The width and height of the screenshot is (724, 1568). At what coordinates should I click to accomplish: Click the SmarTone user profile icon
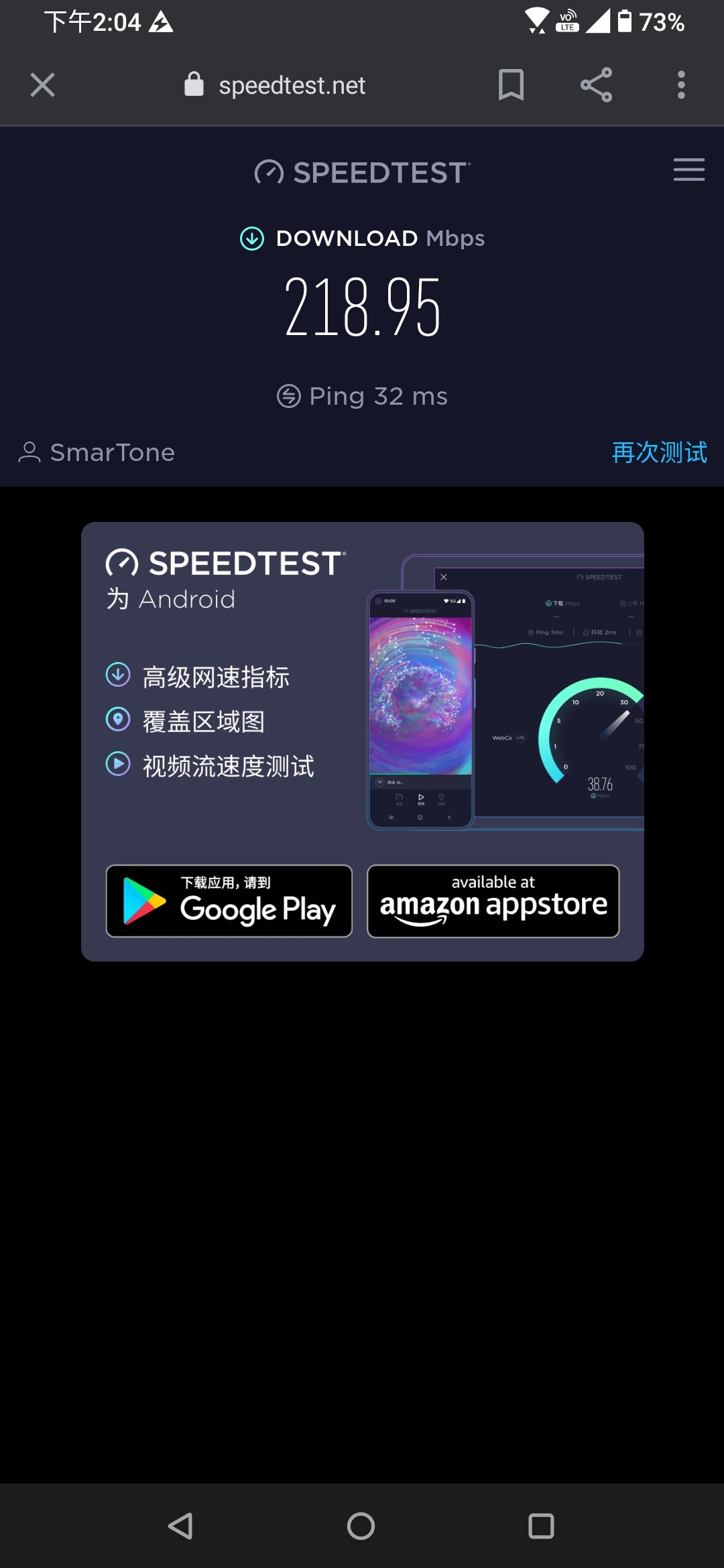[x=29, y=452]
